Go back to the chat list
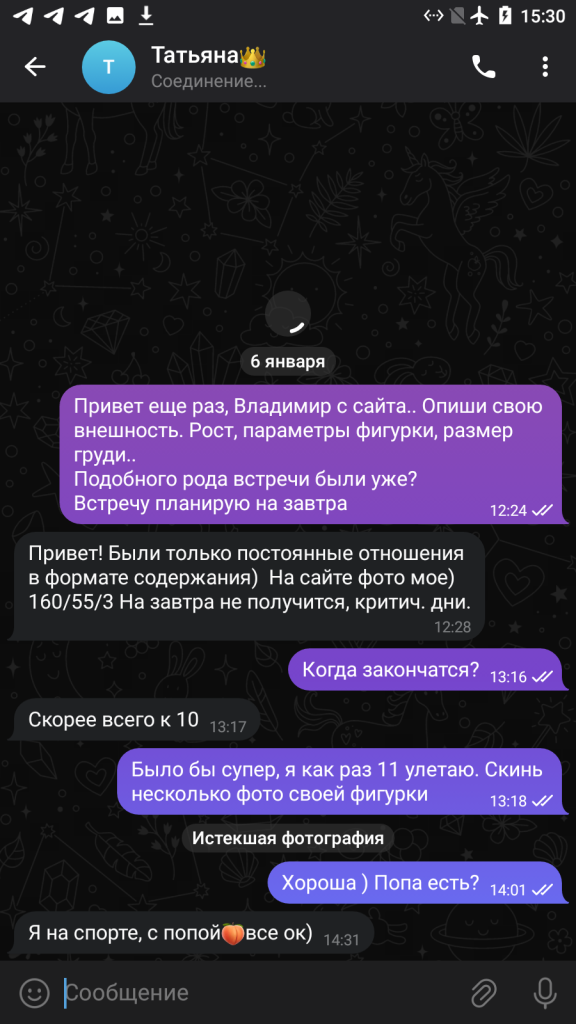576x1024 pixels. pyautogui.click(x=35, y=67)
